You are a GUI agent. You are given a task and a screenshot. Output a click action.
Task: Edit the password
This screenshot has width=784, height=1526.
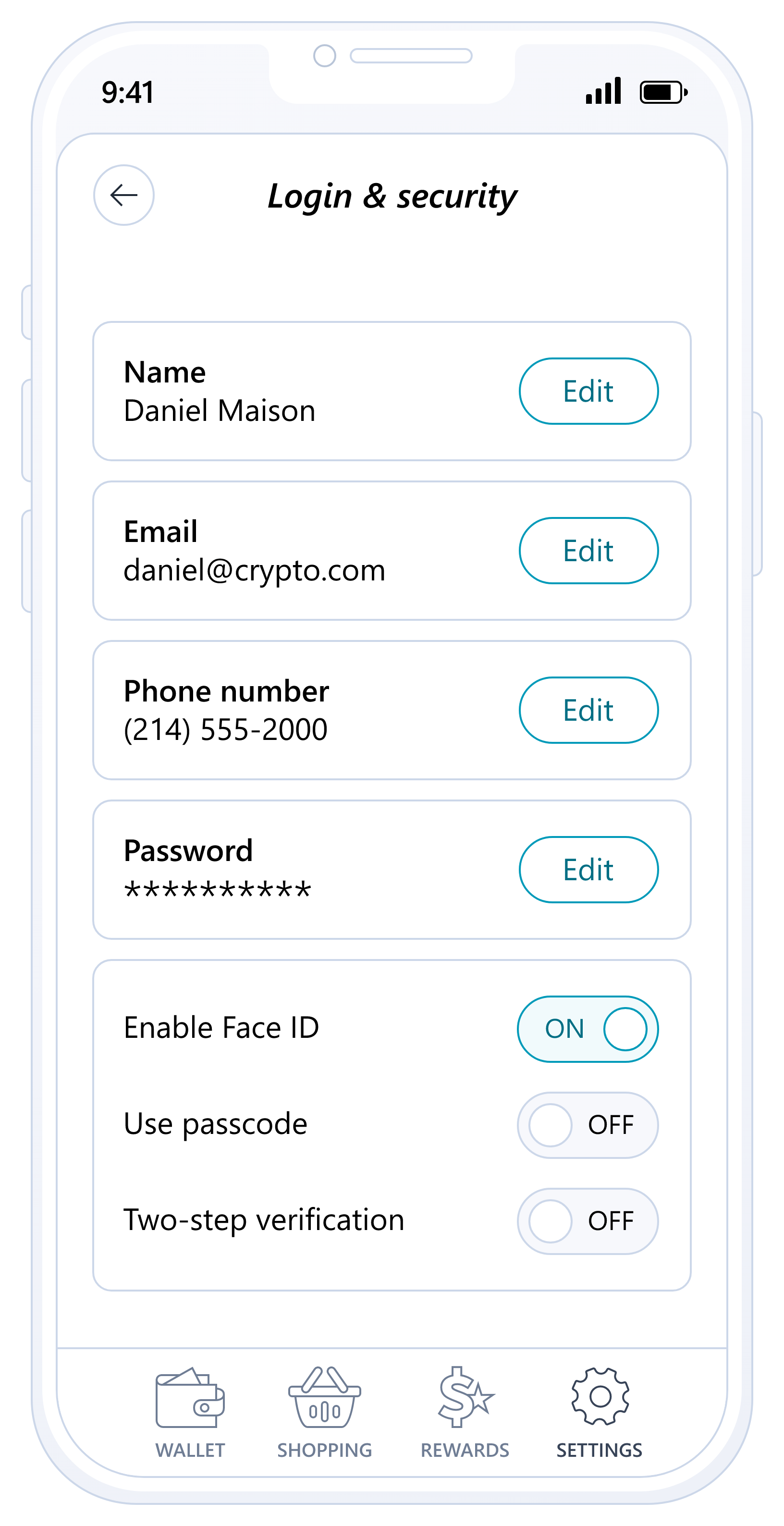pos(588,869)
